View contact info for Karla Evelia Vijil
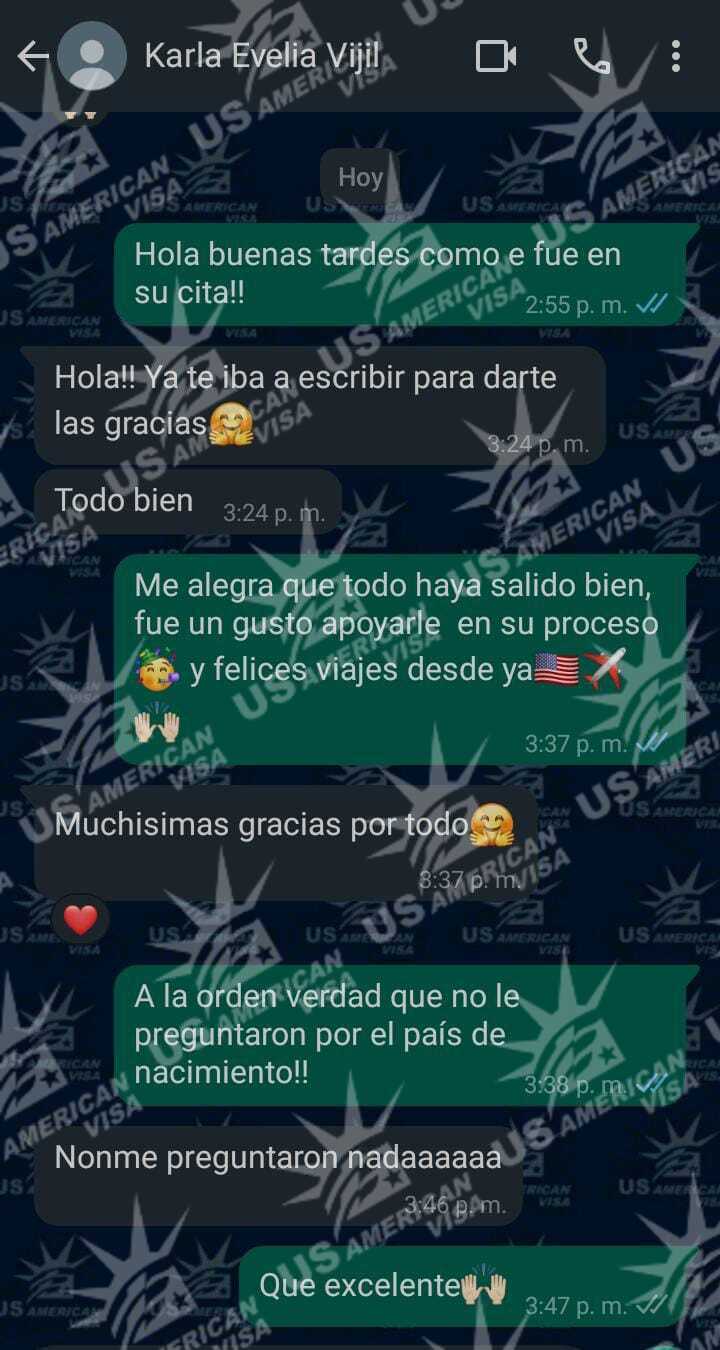Screen dimensions: 720x1350 point(262,57)
